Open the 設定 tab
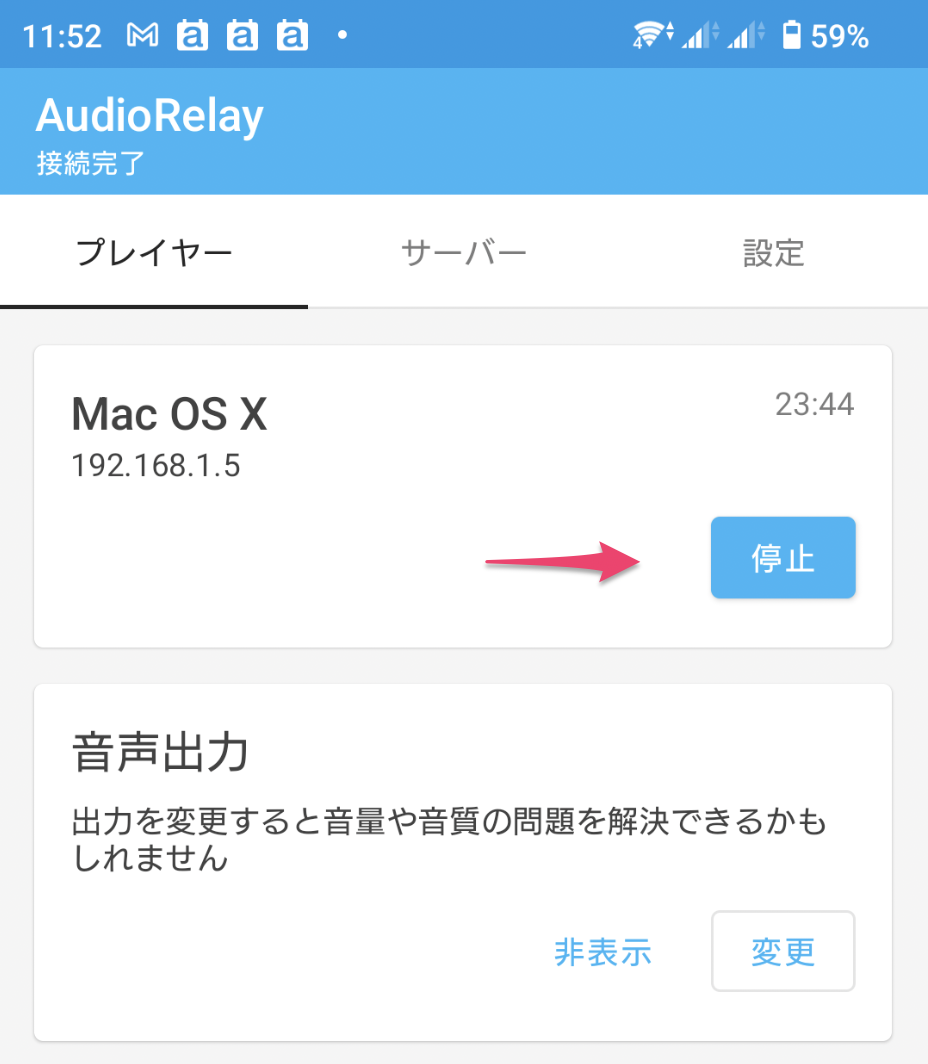928x1064 pixels. (x=773, y=252)
